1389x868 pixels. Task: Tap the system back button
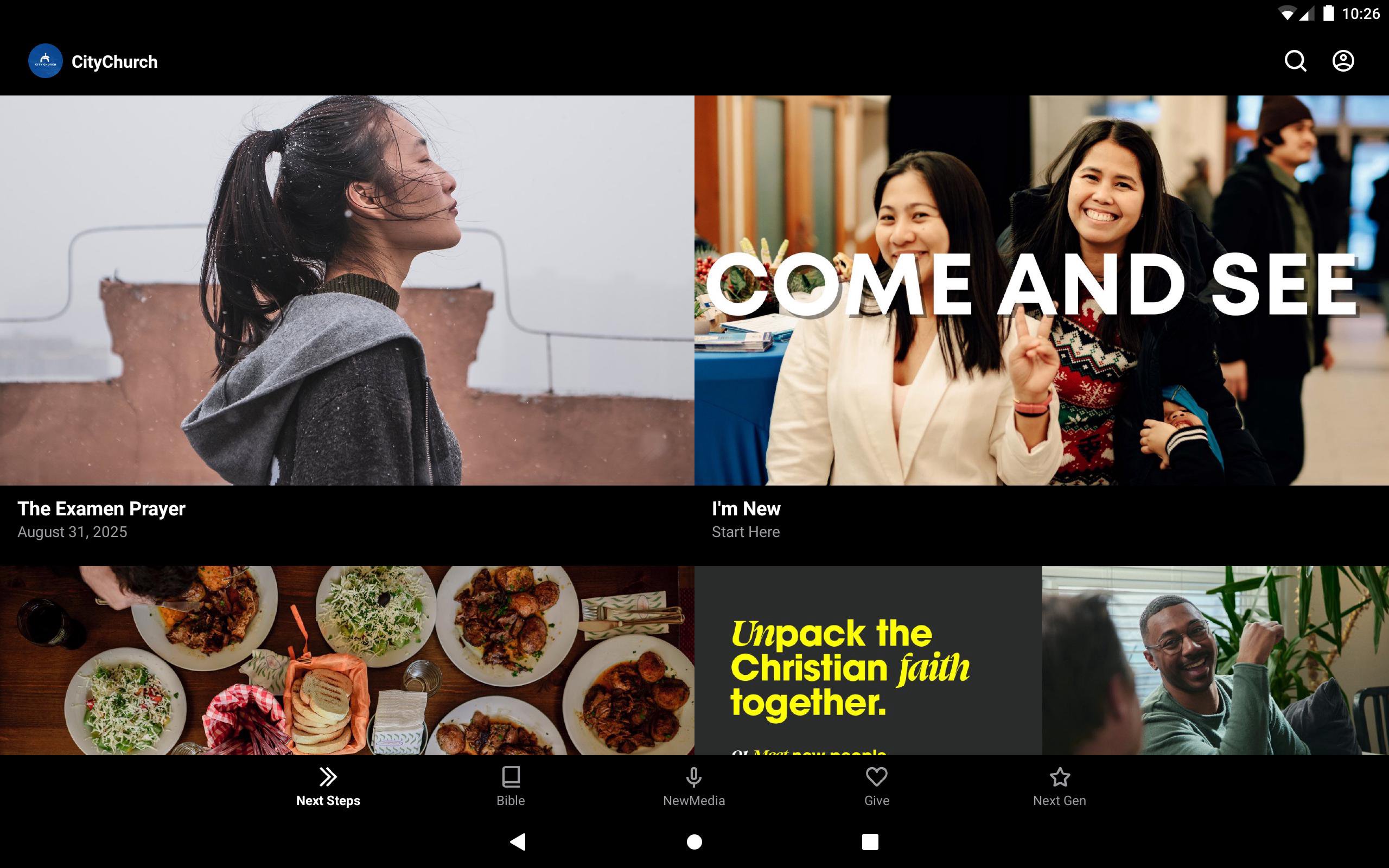(x=518, y=841)
